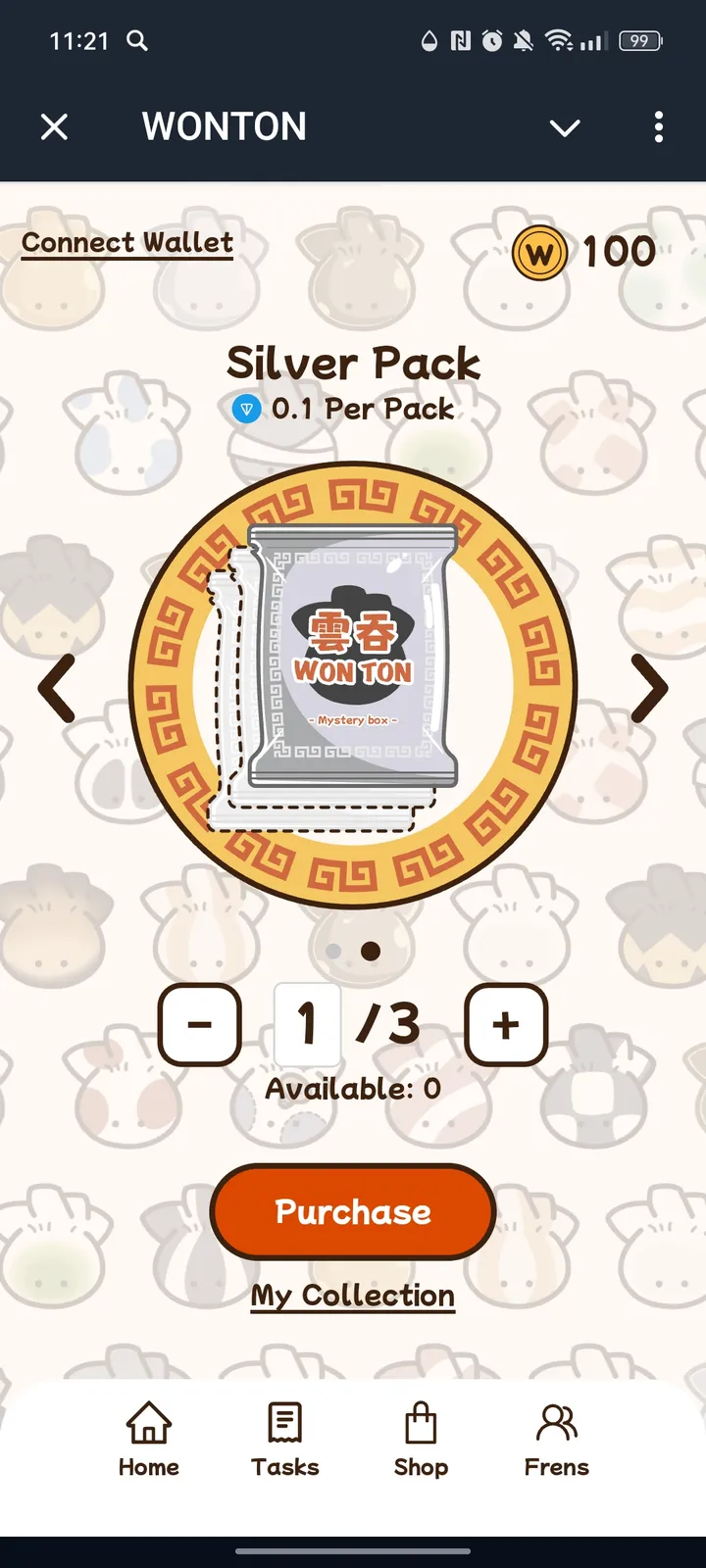Switch to the Tasks tab
This screenshot has height=1568, width=706.
[284, 1439]
